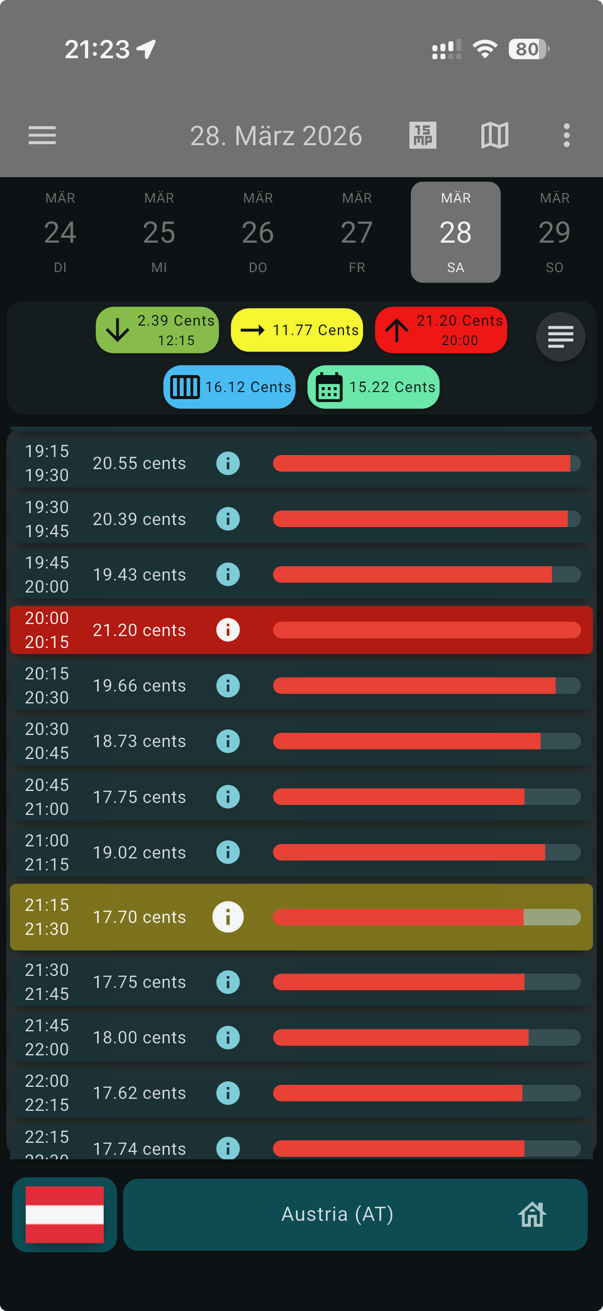Viewport: 603px width, 1311px height.
Task: Tap the blue 16.12 Cents chip
Action: click(x=230, y=387)
